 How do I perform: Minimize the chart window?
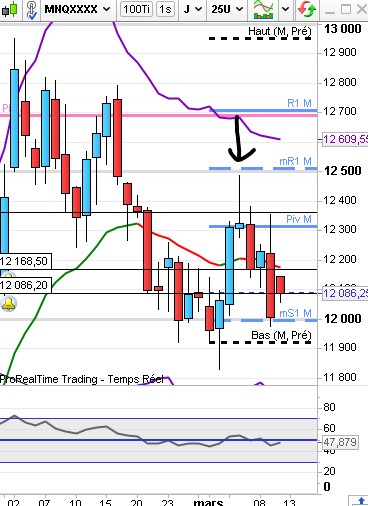330,10
